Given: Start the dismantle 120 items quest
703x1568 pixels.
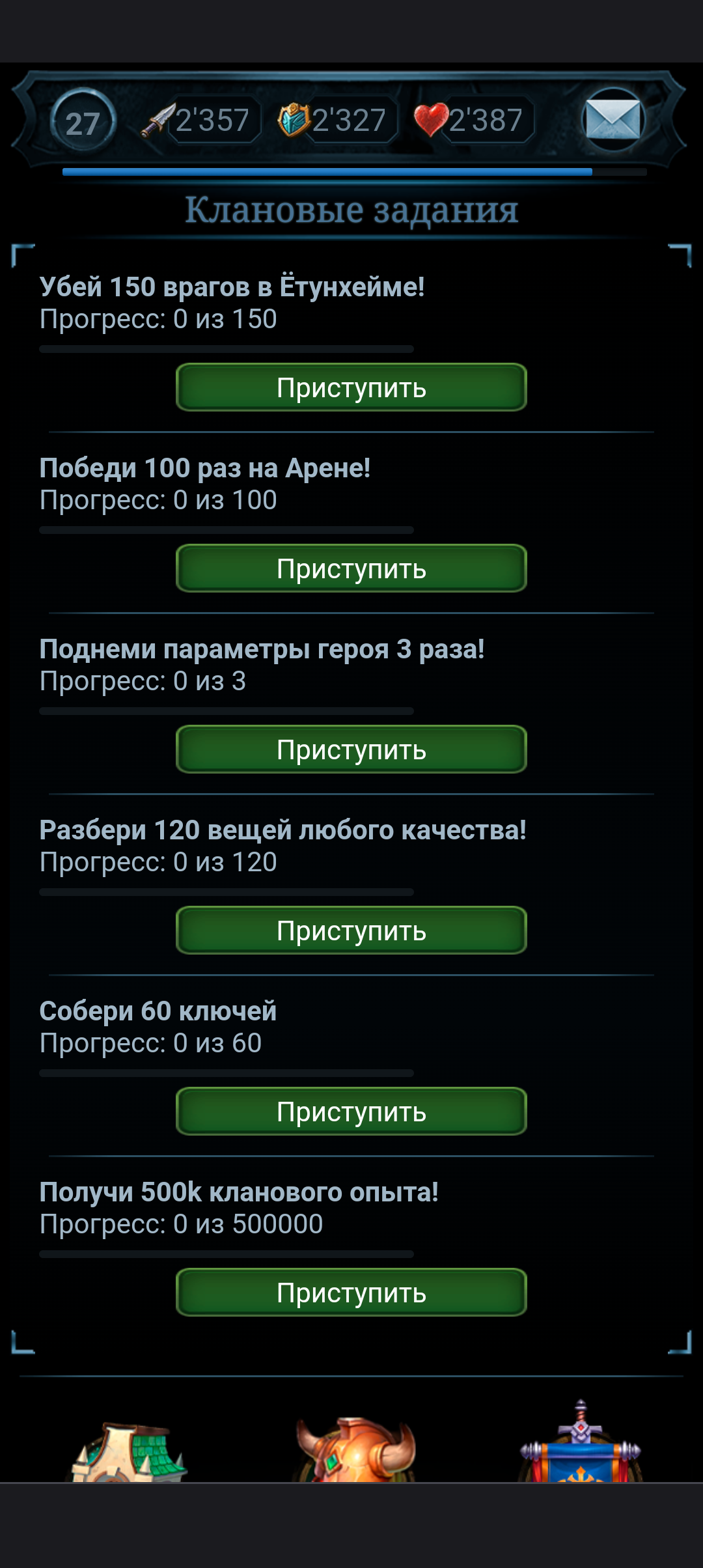Looking at the screenshot, I should click(x=351, y=931).
